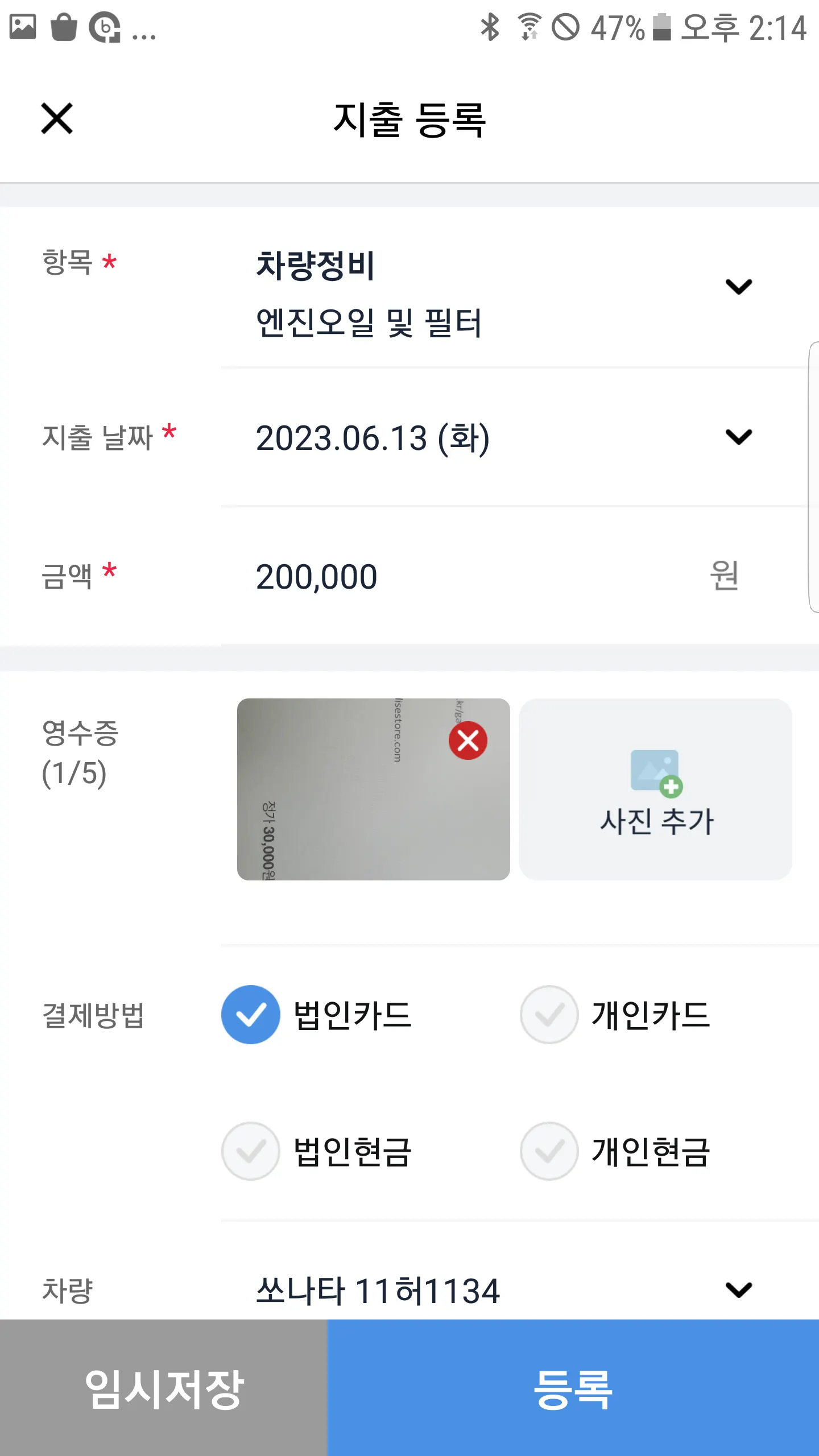The image size is (819, 1456).
Task: Tap 사진 추가 to add a photo
Action: (x=656, y=789)
